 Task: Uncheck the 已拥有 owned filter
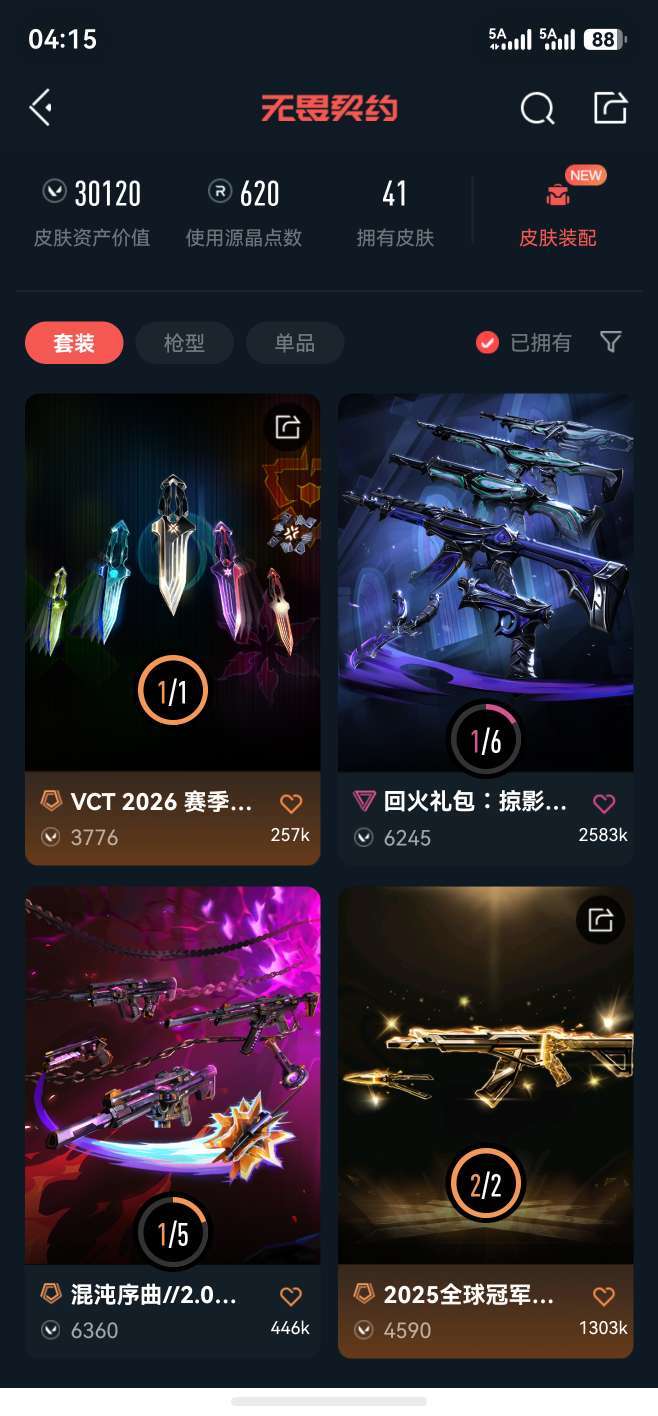[x=488, y=343]
